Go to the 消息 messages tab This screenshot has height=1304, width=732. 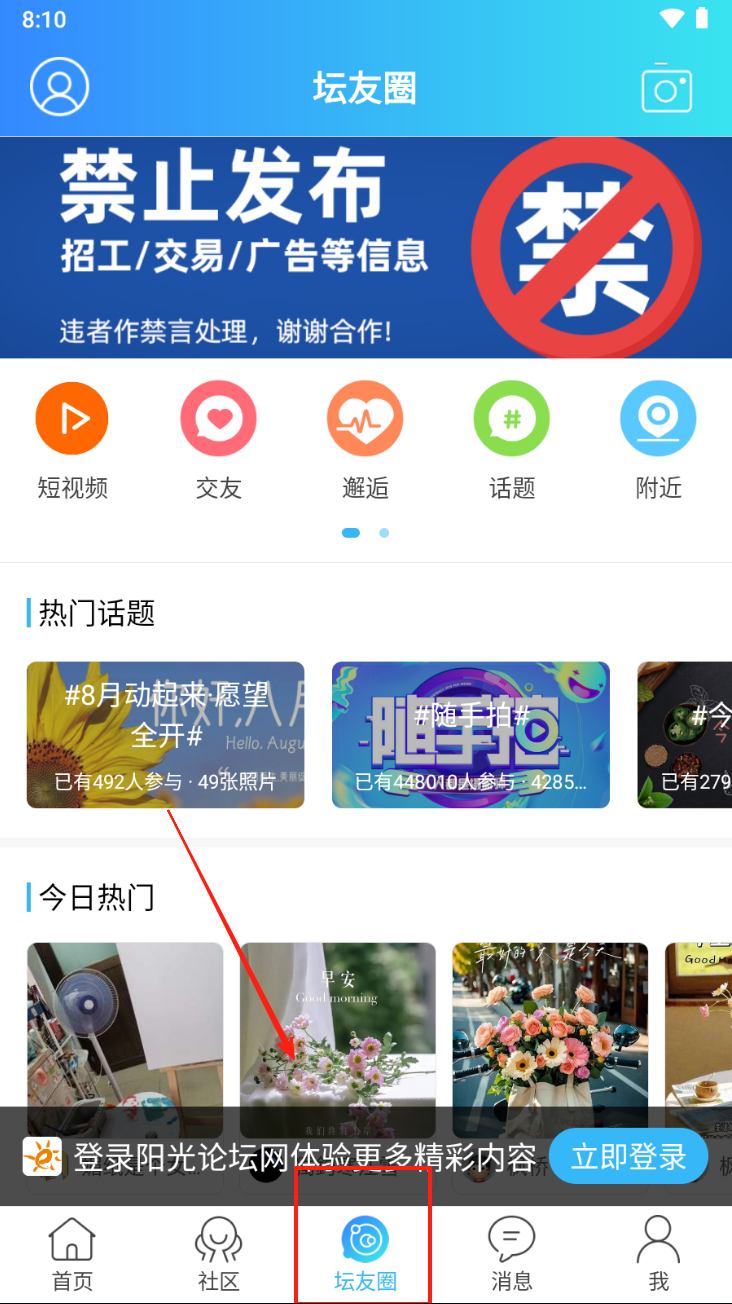(x=511, y=1254)
